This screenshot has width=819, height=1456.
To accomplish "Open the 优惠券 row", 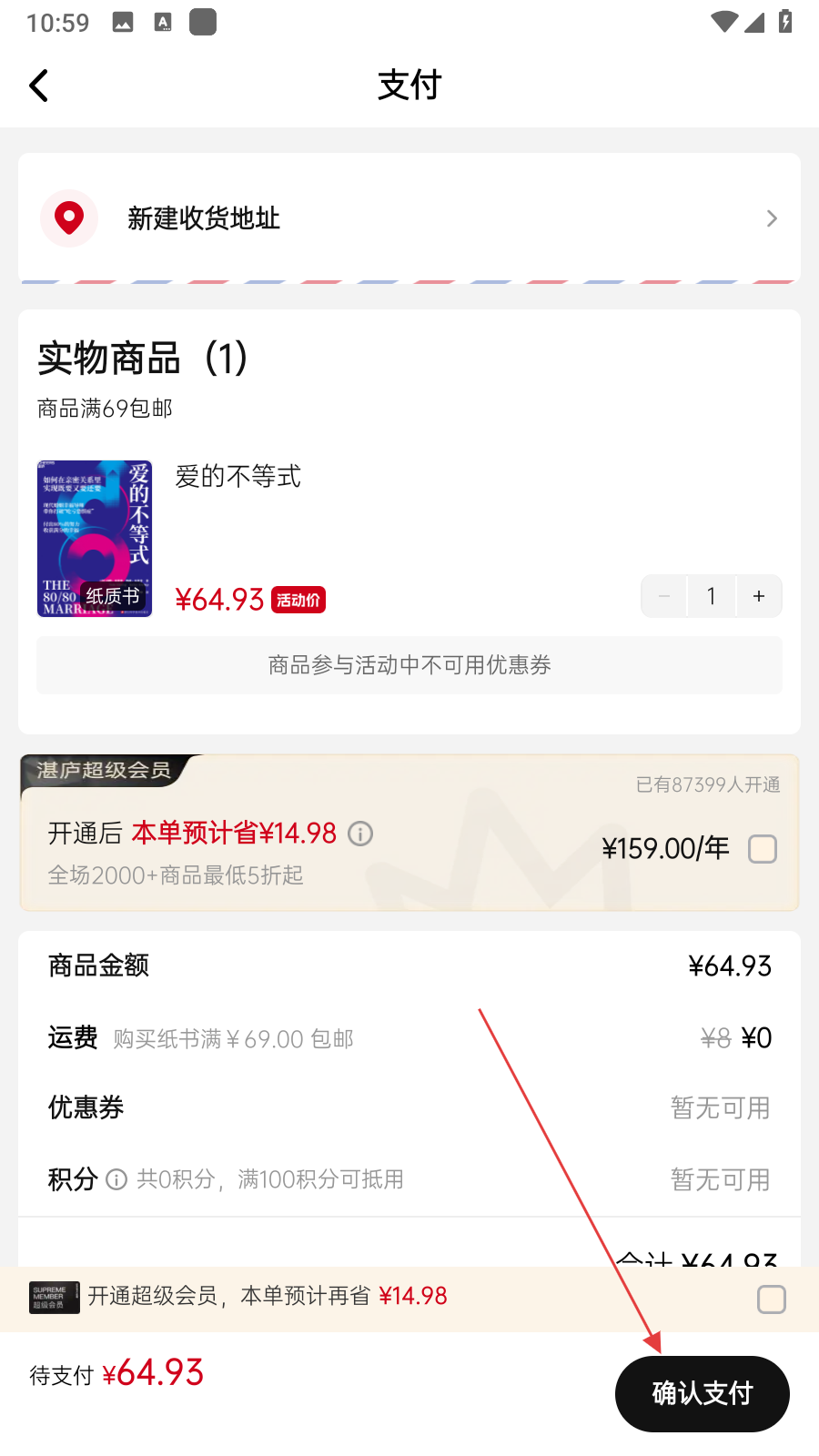I will click(x=409, y=1107).
